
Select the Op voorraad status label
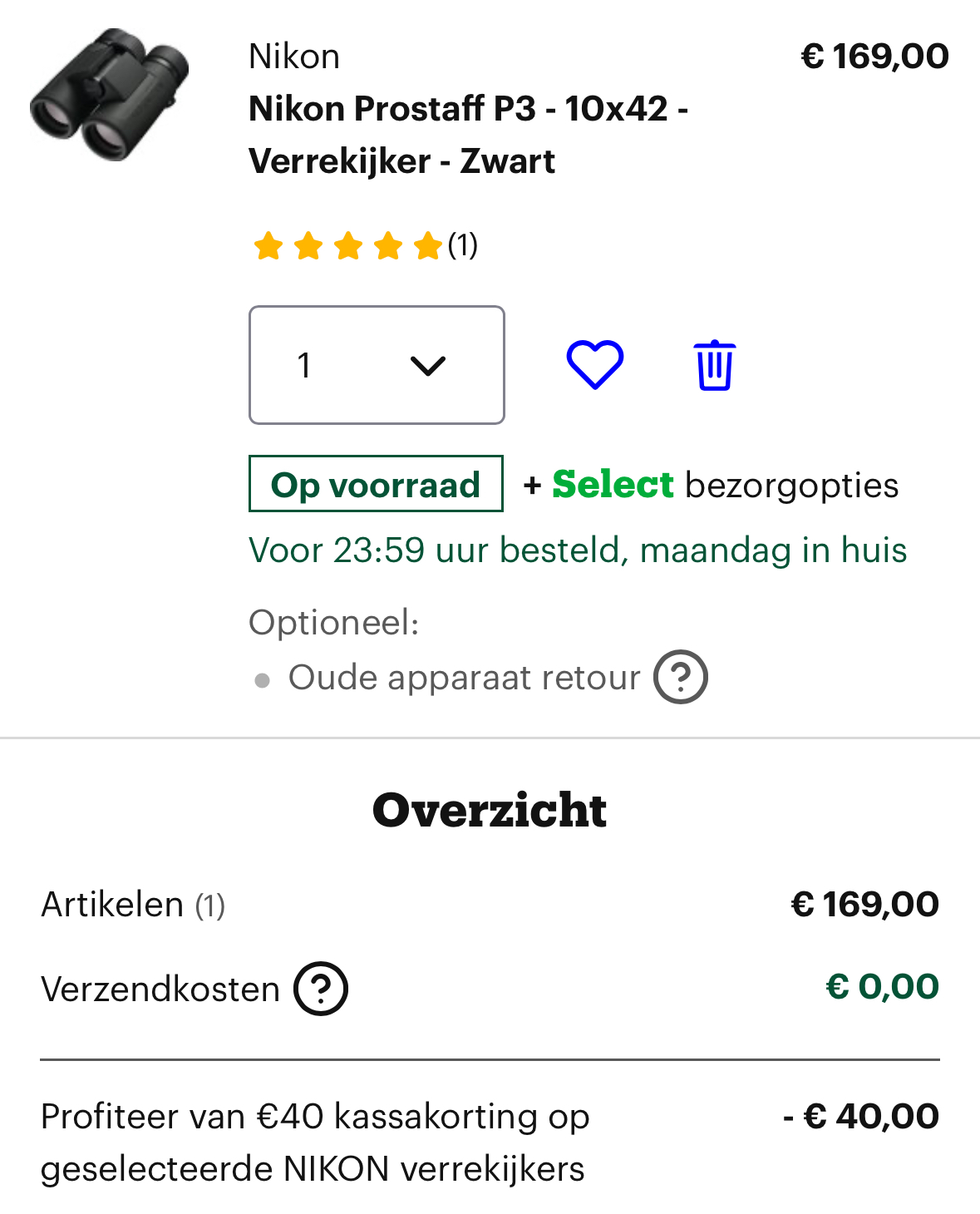click(375, 484)
